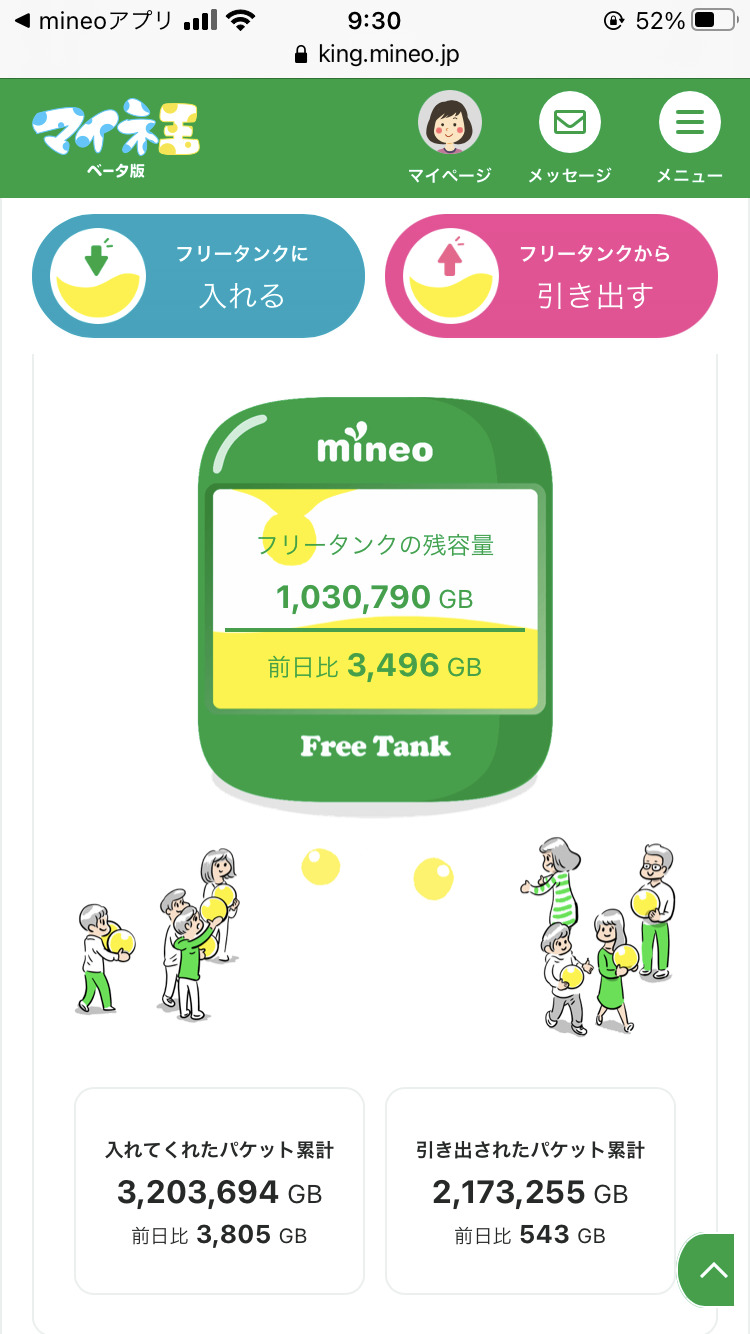Image resolution: width=750 pixels, height=1334 pixels.
Task: Open the メニュー hamburger menu
Action: (x=689, y=138)
